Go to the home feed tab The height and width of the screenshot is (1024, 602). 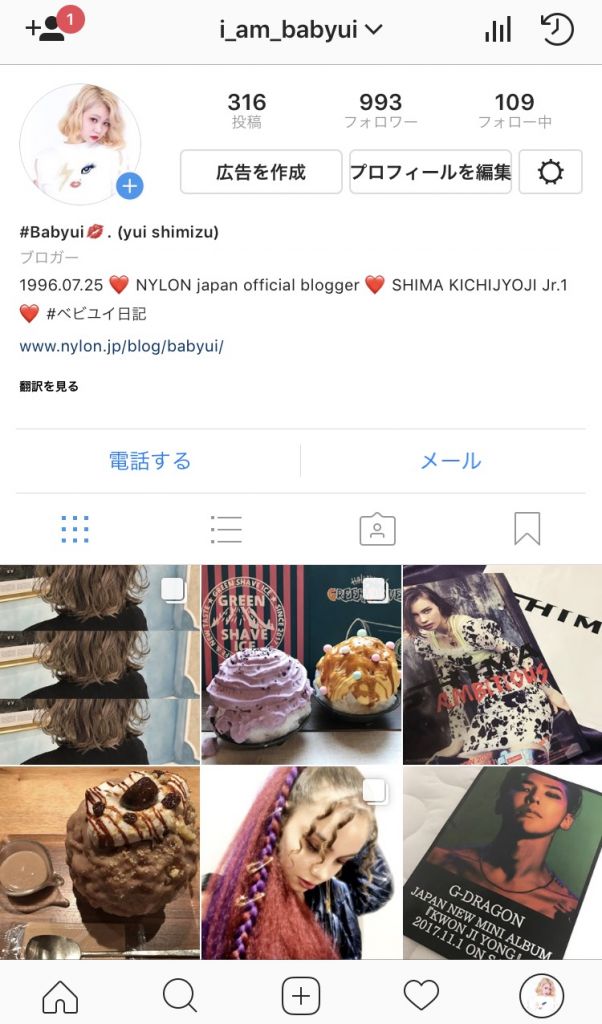click(60, 995)
